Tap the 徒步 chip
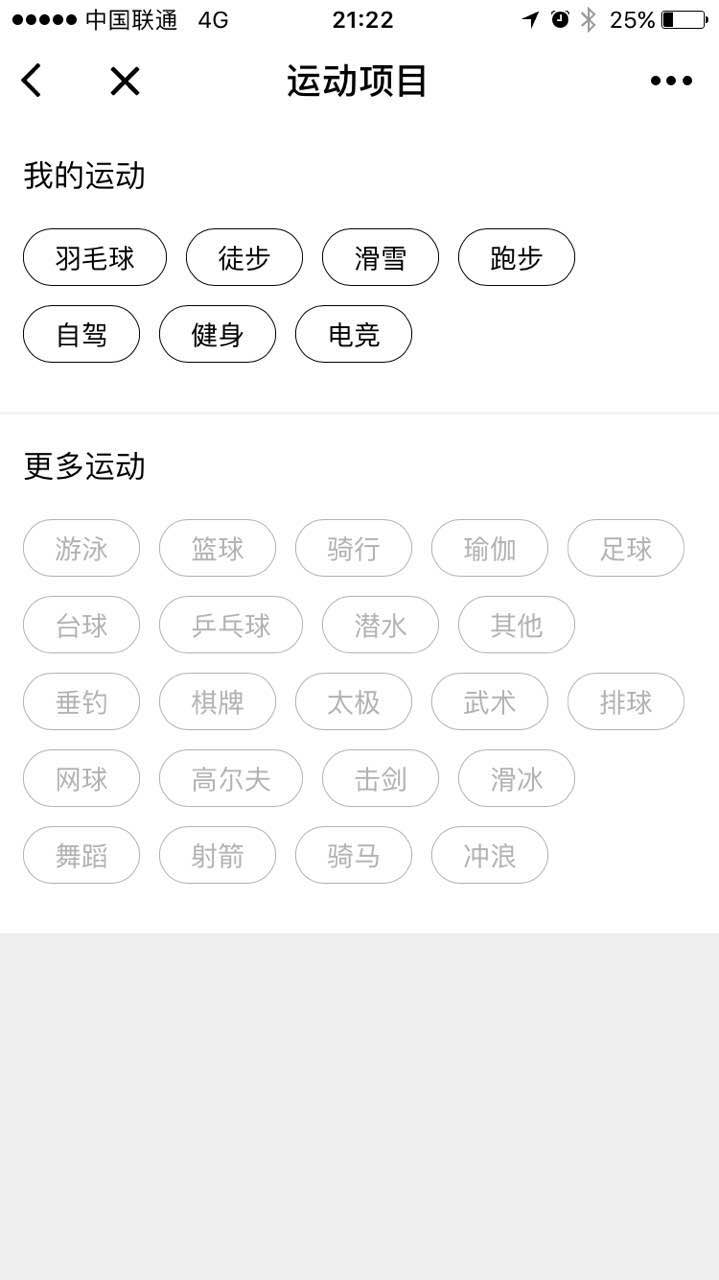This screenshot has width=719, height=1280. [244, 258]
